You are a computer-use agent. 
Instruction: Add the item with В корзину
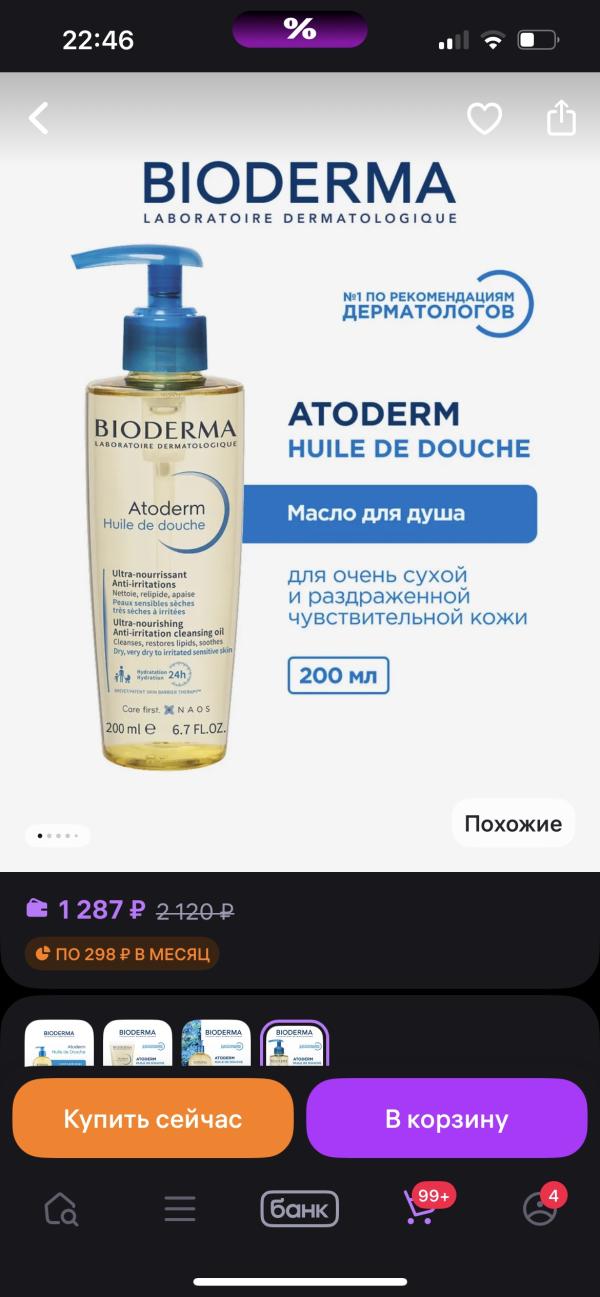[x=446, y=1118]
